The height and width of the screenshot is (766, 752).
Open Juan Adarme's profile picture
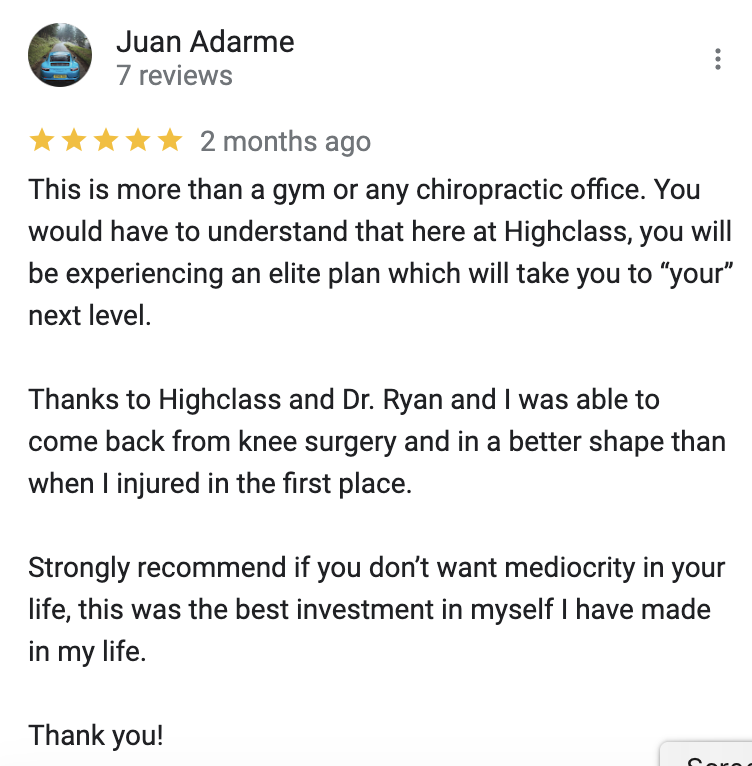point(60,56)
